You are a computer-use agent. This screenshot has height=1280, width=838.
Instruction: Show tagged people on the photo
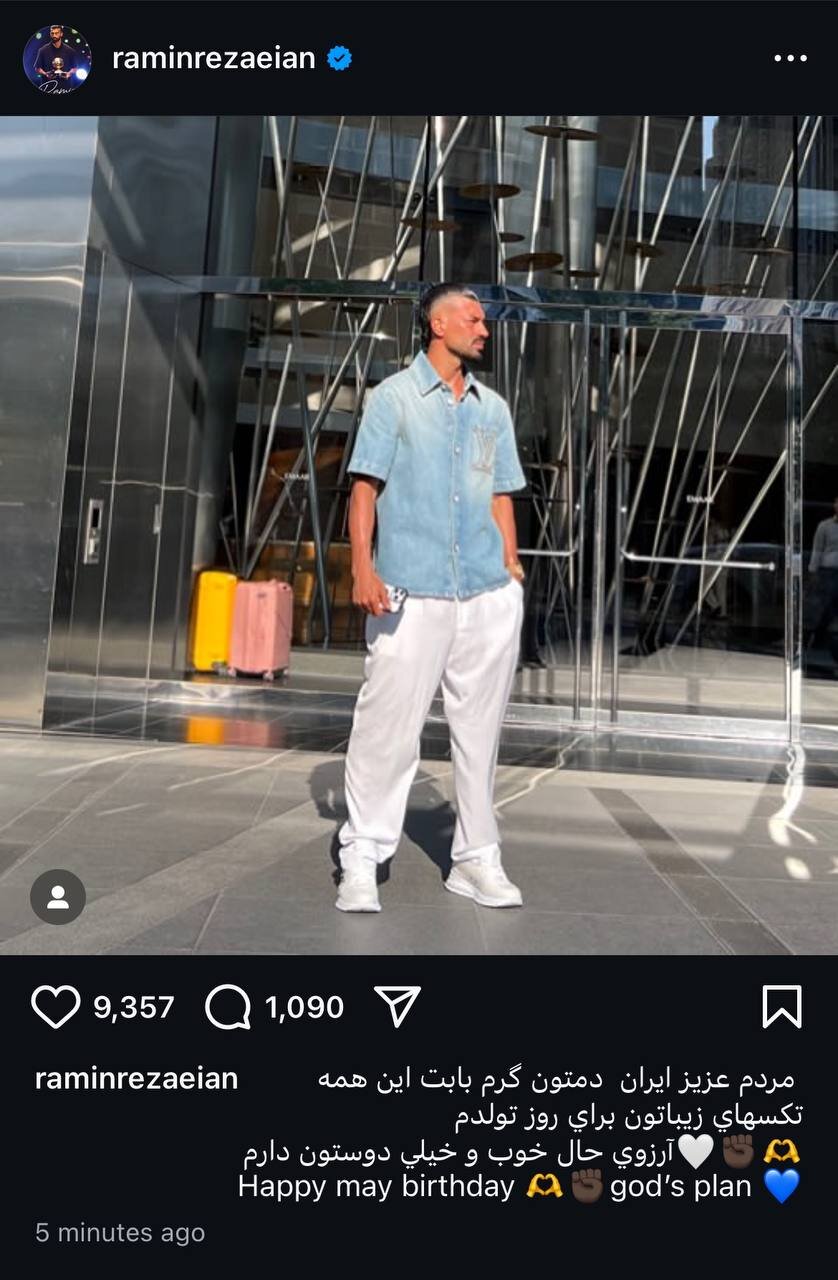(58, 897)
